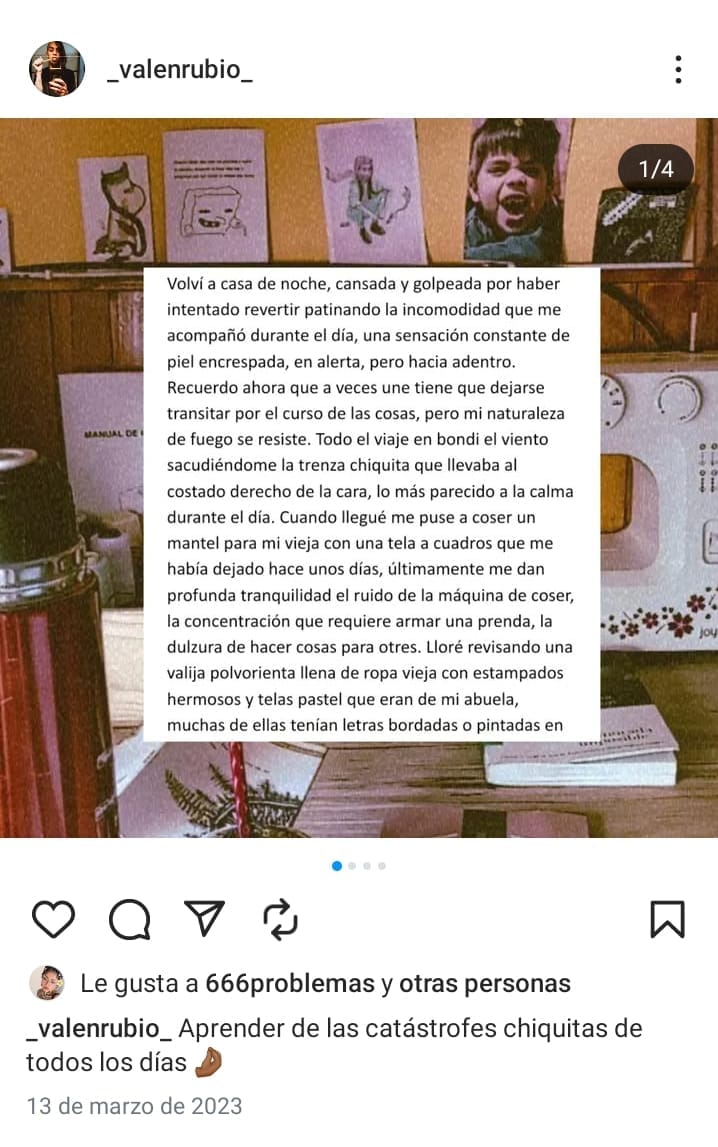Repost using the arrows icon
The height and width of the screenshot is (1147, 718).
pyautogui.click(x=281, y=919)
